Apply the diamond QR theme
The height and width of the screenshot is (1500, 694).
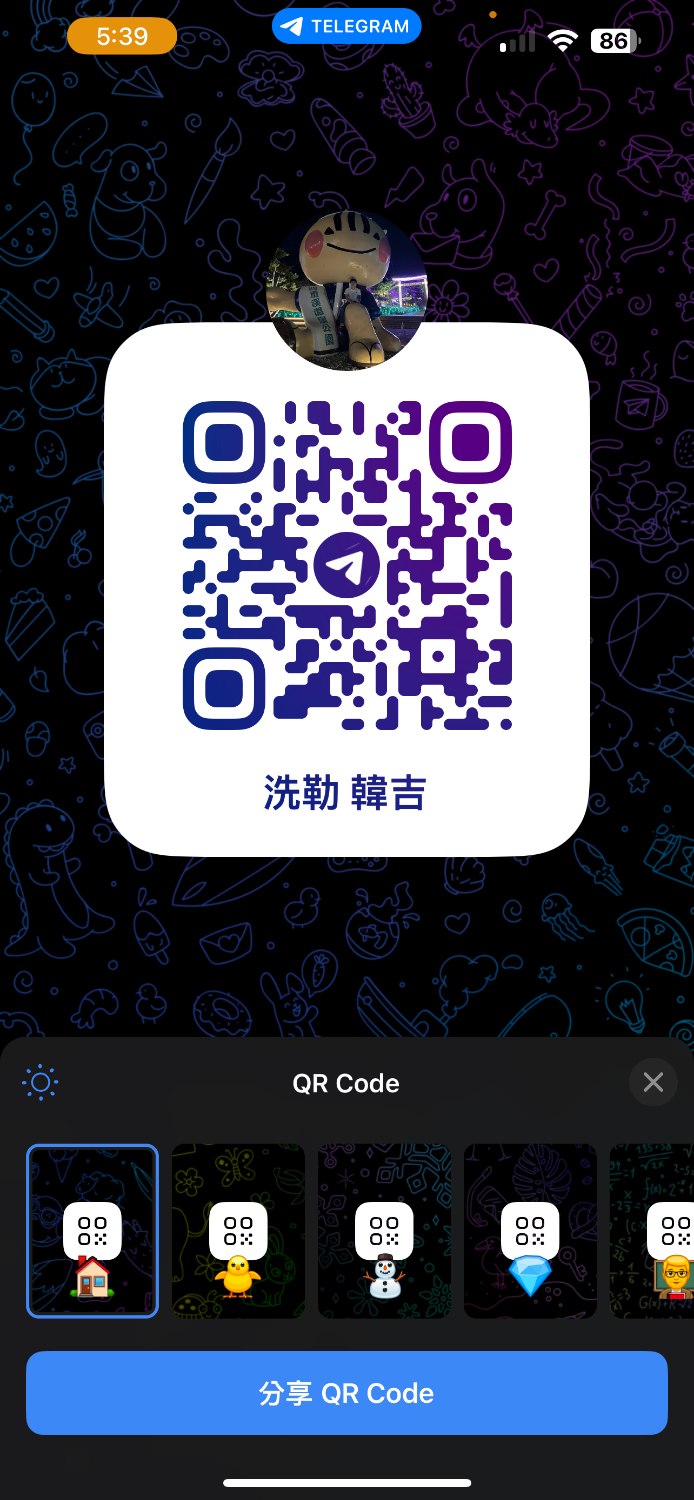coord(530,1231)
